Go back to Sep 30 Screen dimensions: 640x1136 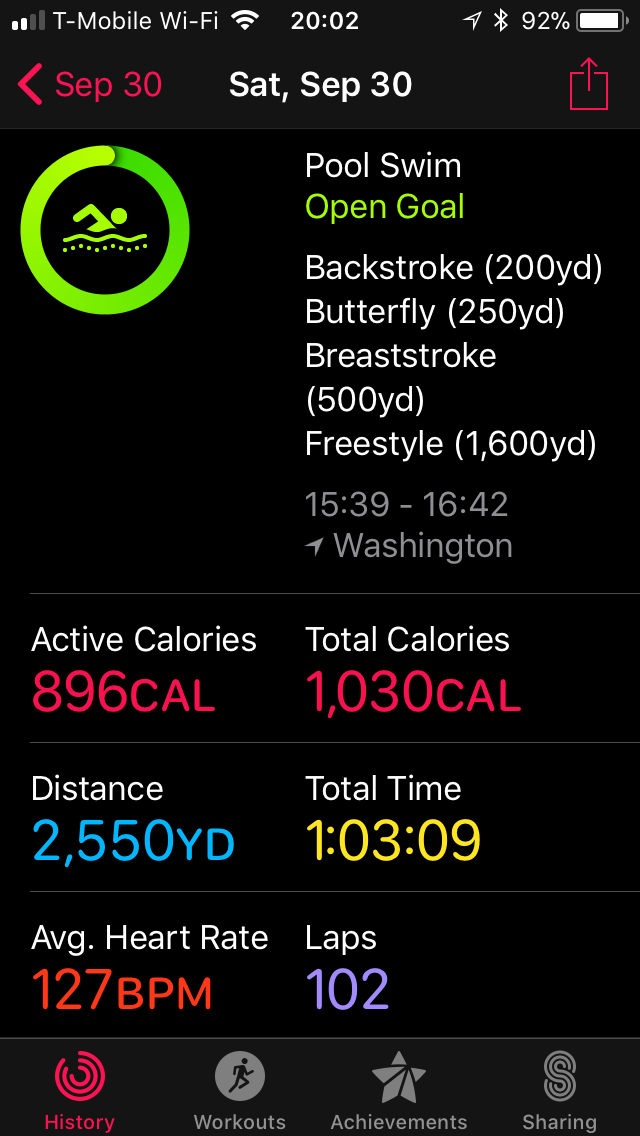[x=90, y=85]
